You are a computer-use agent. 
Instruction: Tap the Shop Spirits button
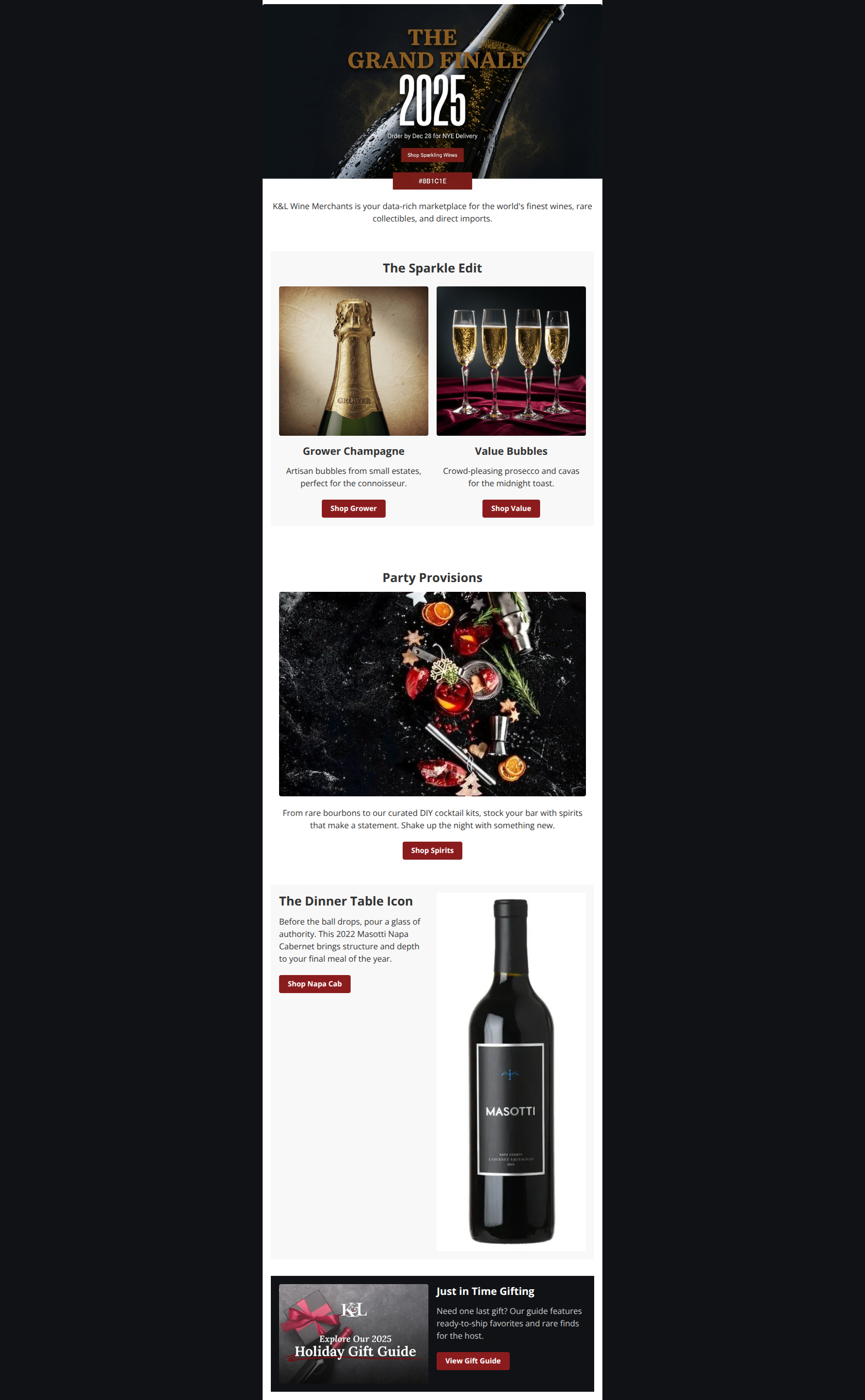432,850
